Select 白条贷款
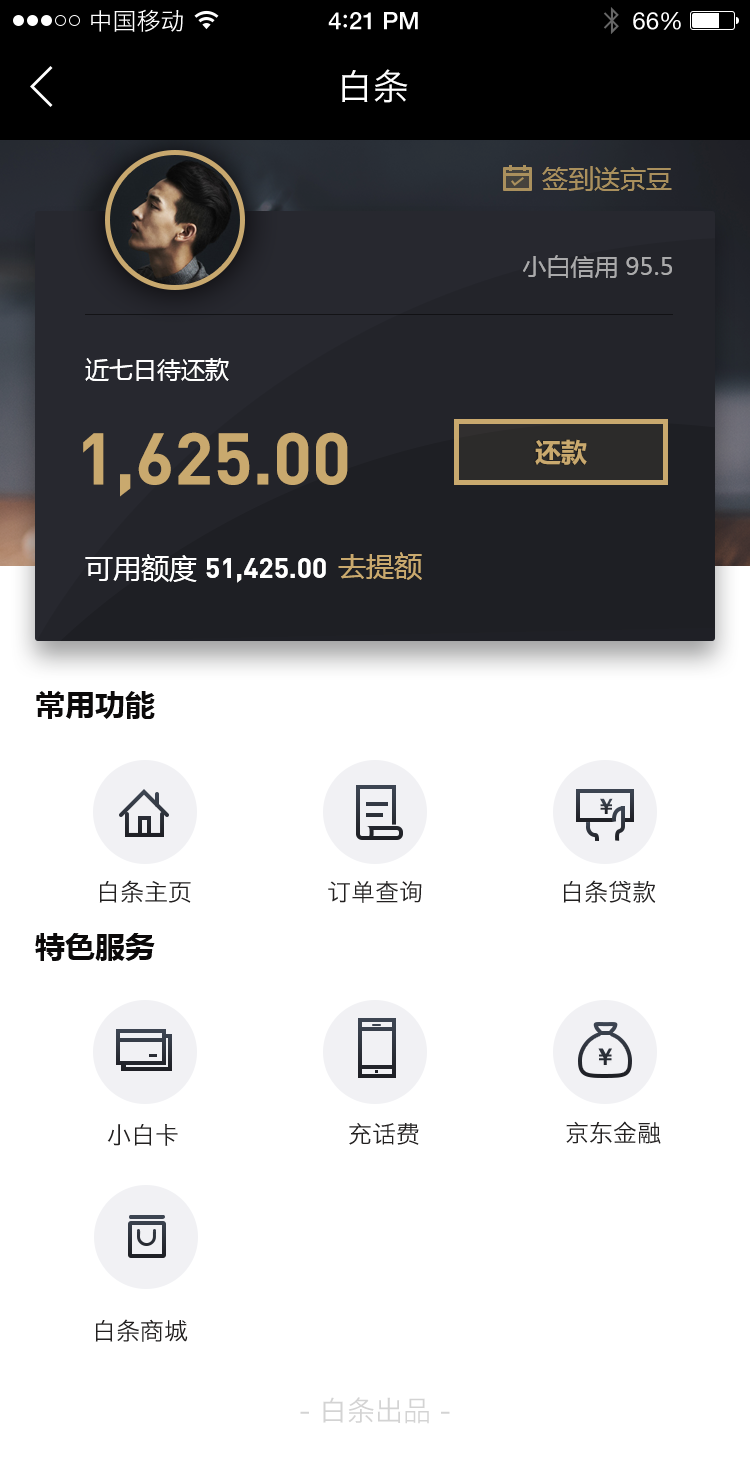Screen dimensions: 750x1484 606,832
